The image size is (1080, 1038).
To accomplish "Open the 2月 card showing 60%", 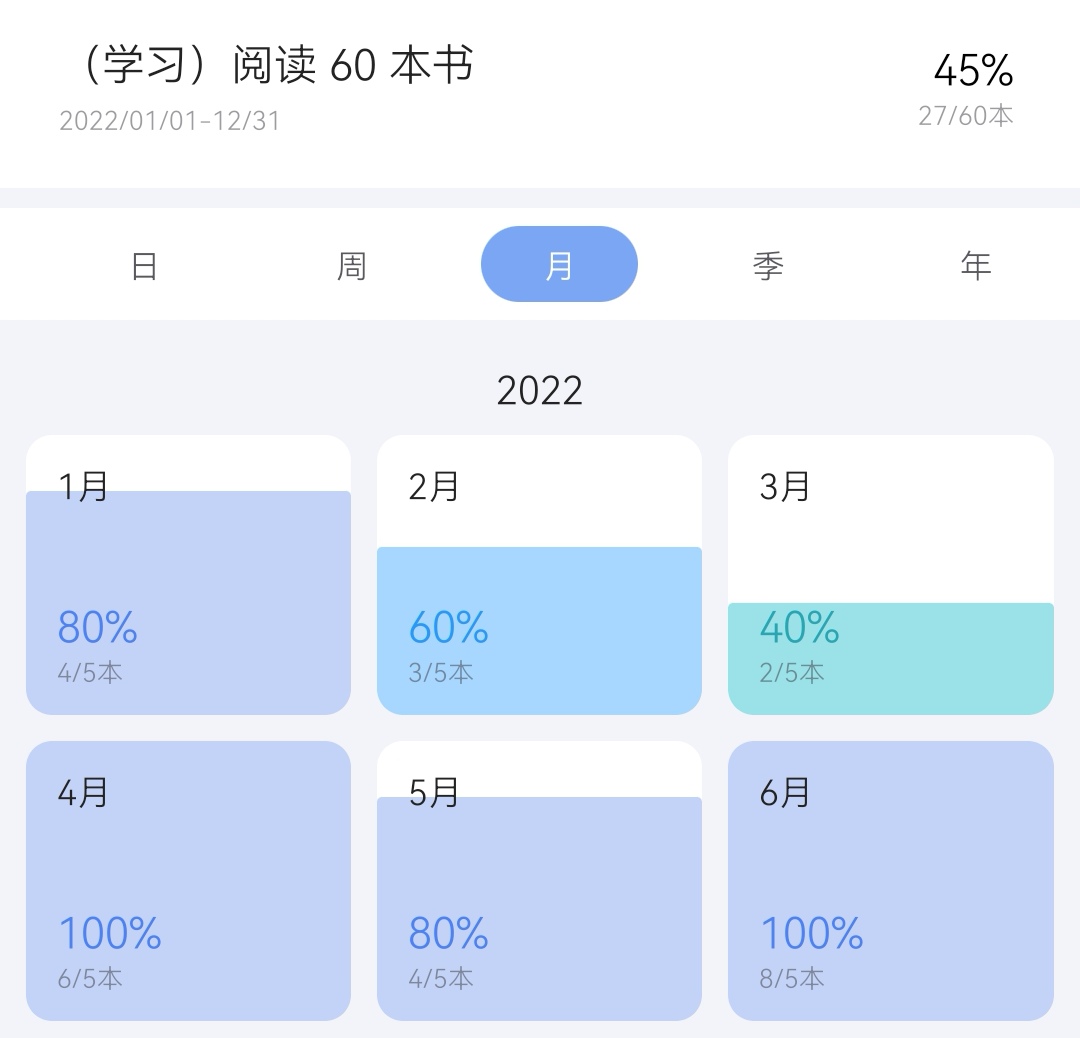I will click(x=539, y=575).
